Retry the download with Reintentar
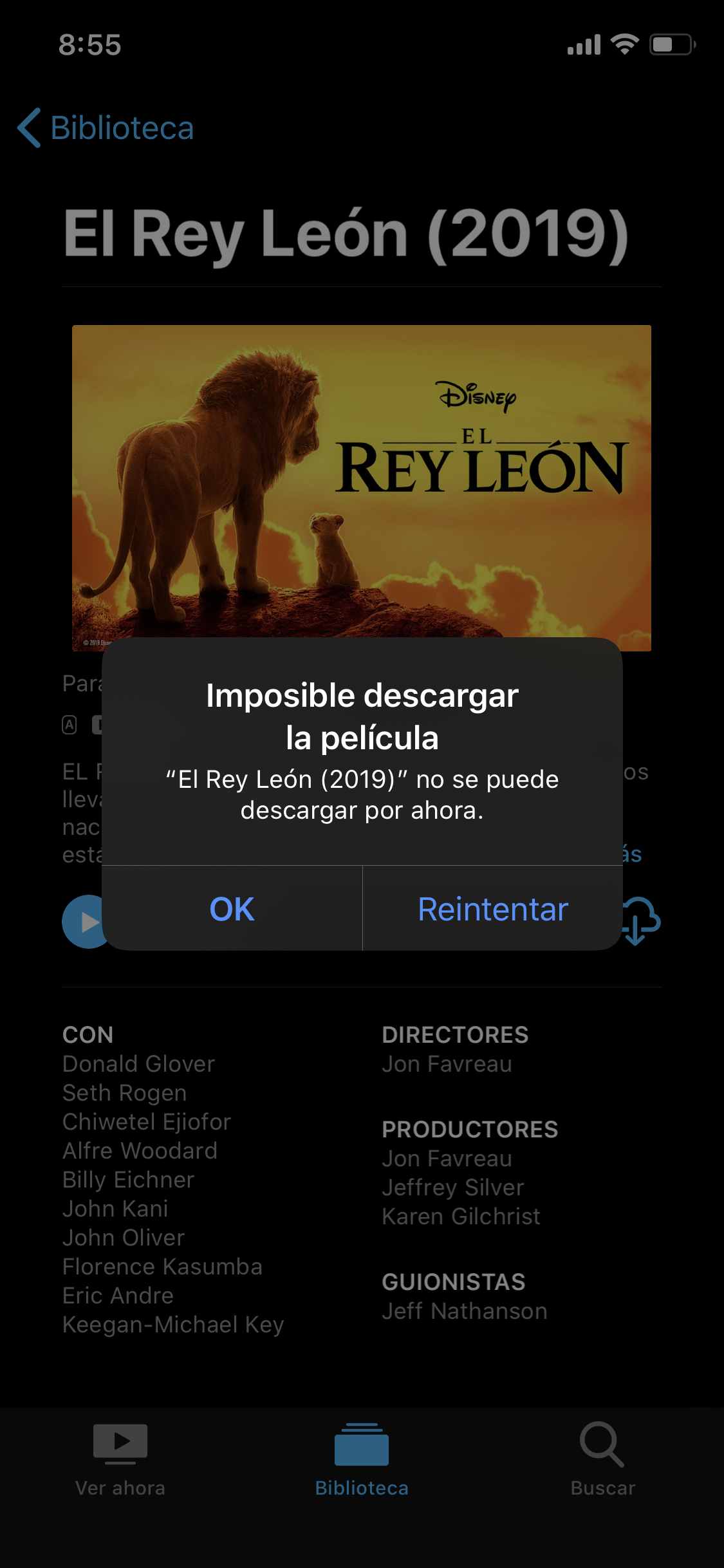Viewport: 724px width, 1568px height. (493, 909)
